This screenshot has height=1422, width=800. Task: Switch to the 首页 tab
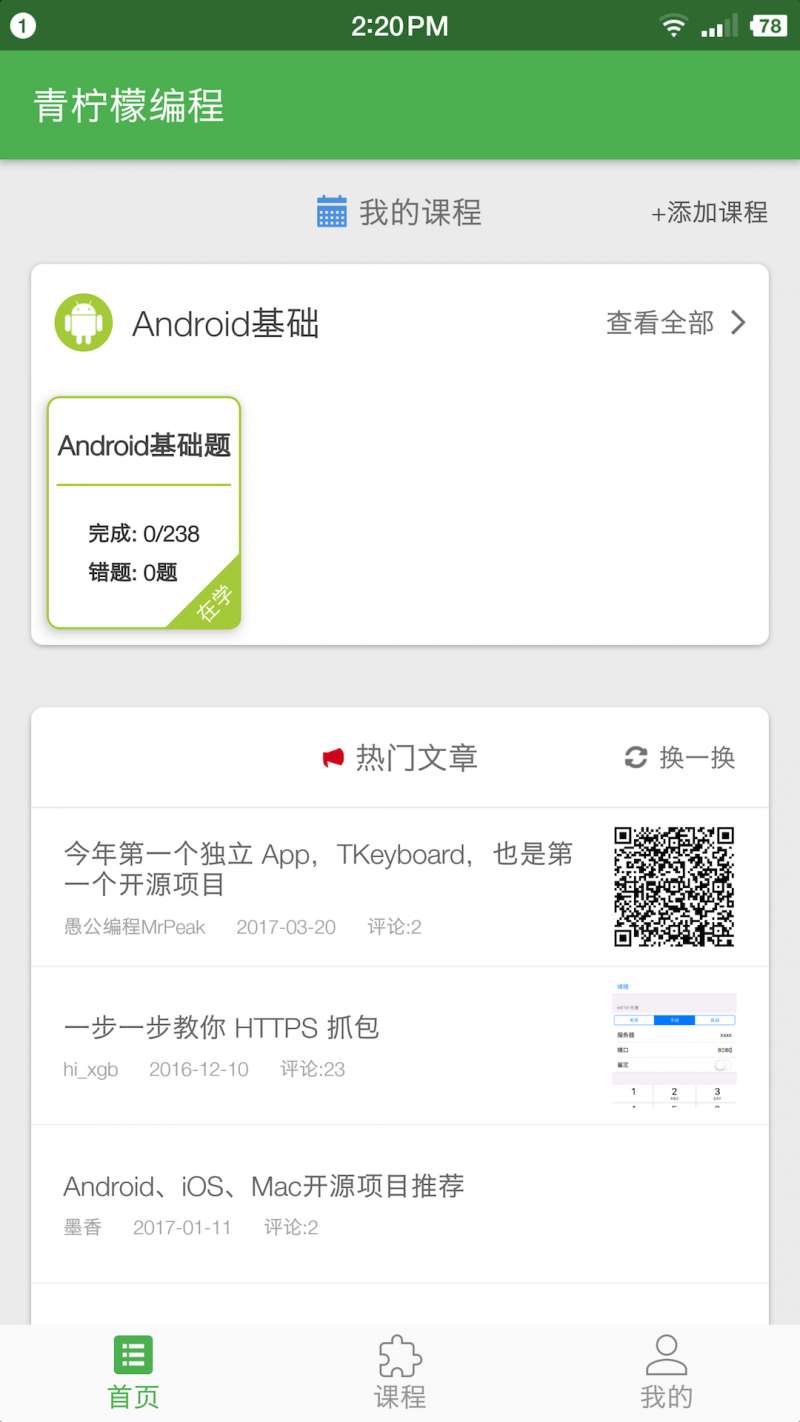point(133,1373)
